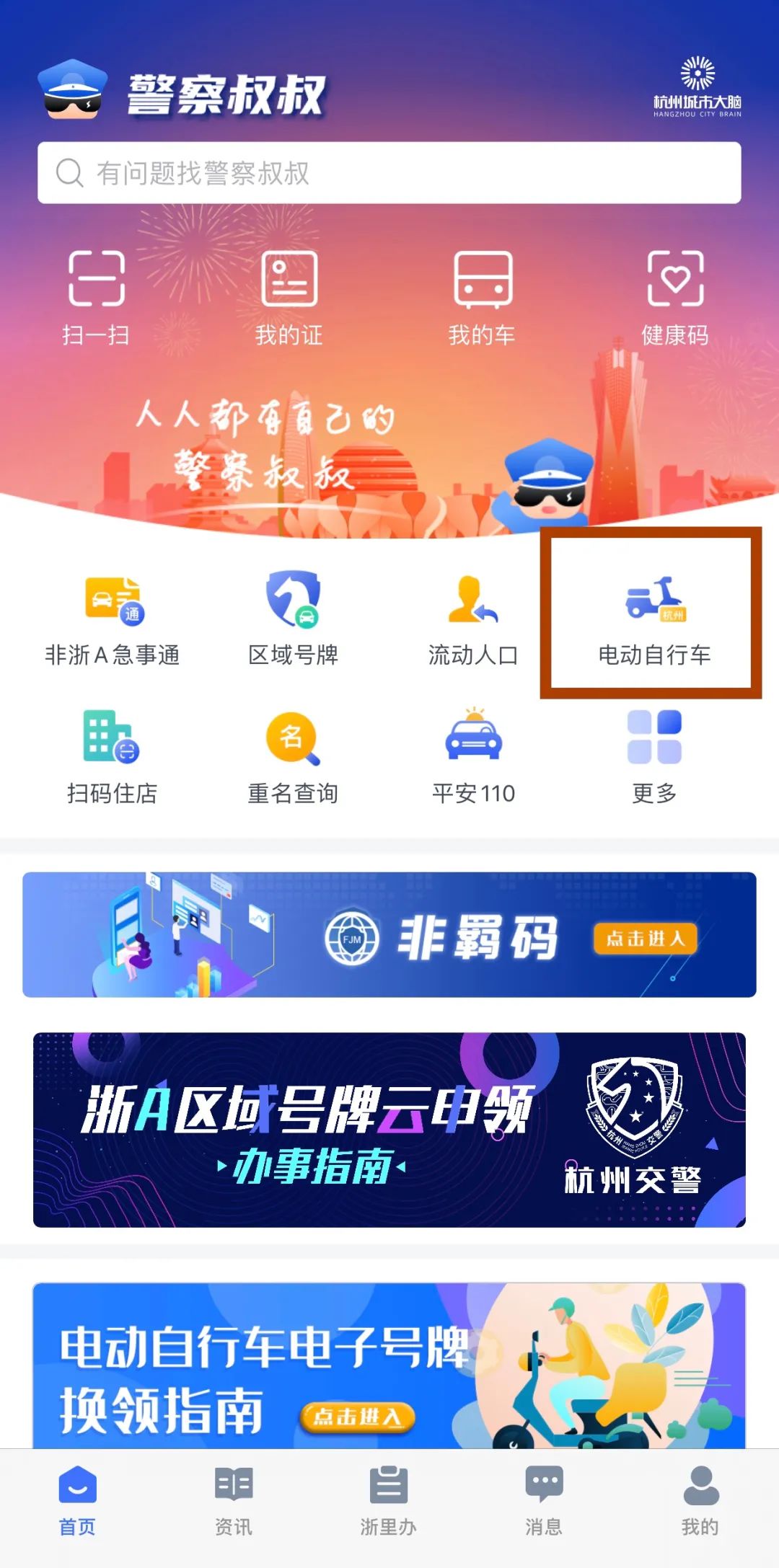This screenshot has width=779, height=1568.
Task: Select 平安110 service
Action: point(473,757)
